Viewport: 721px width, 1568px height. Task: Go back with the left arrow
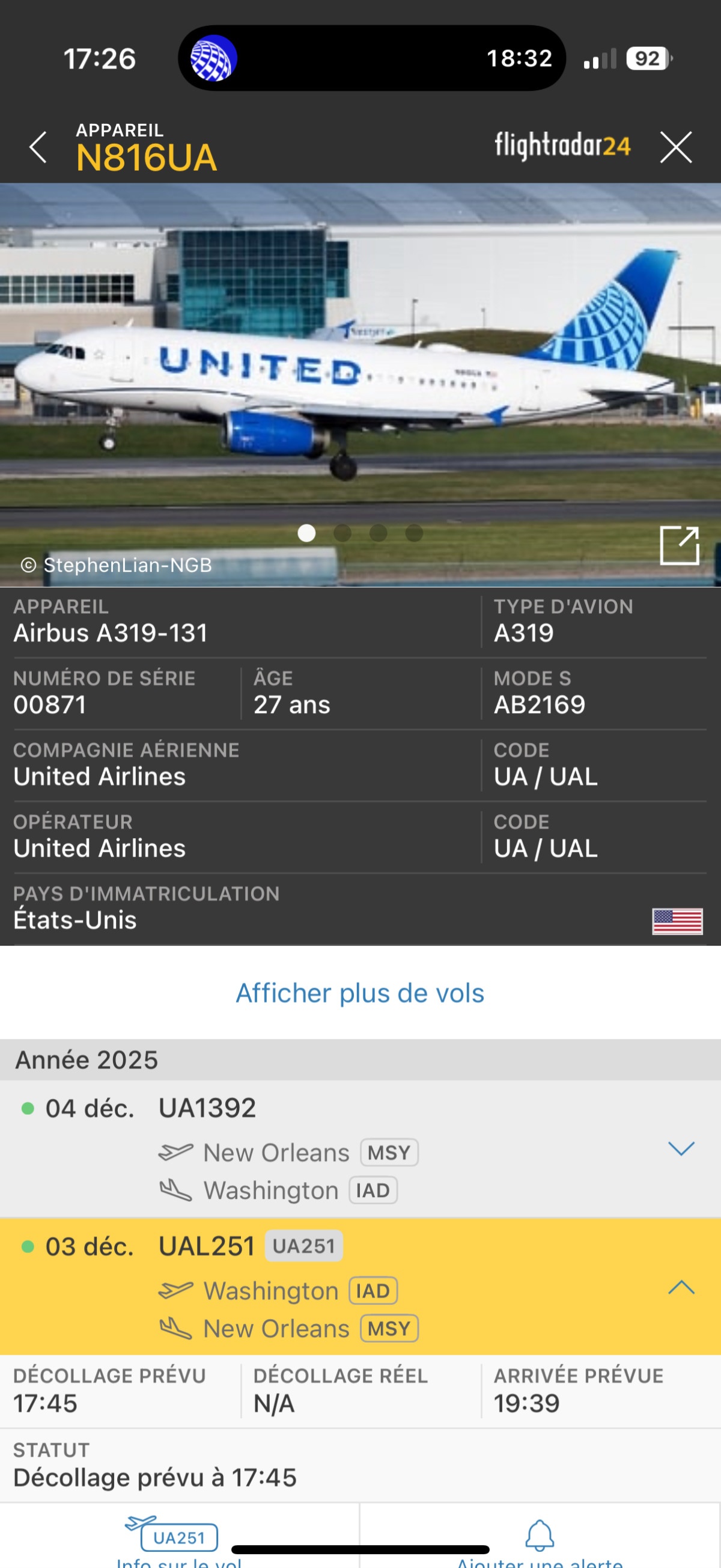38,147
